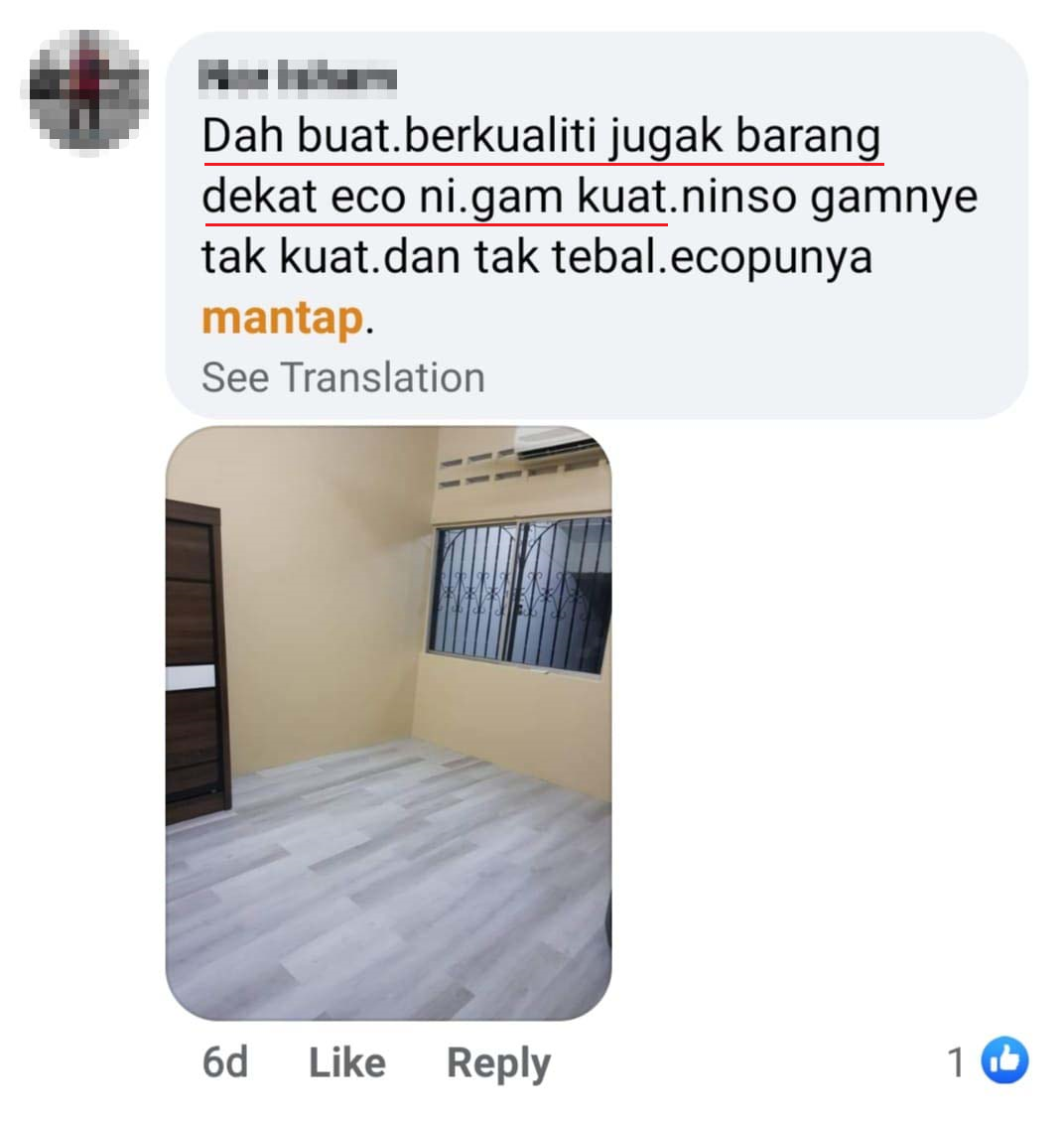This screenshot has width=1064, height=1121.
Task: Open the commenter's profile picture
Action: pyautogui.click(x=87, y=91)
